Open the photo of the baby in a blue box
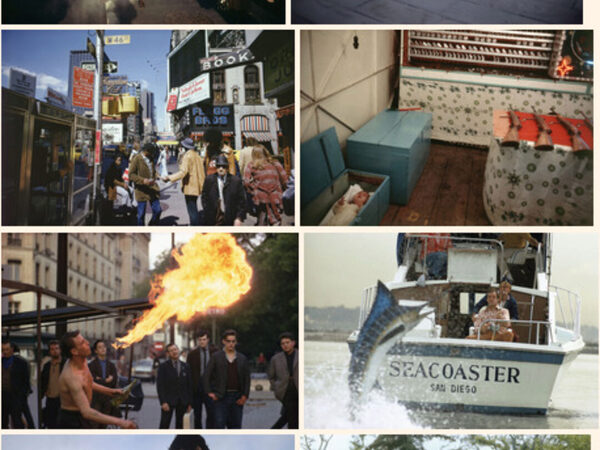The height and width of the screenshot is (450, 600). pyautogui.click(x=446, y=127)
